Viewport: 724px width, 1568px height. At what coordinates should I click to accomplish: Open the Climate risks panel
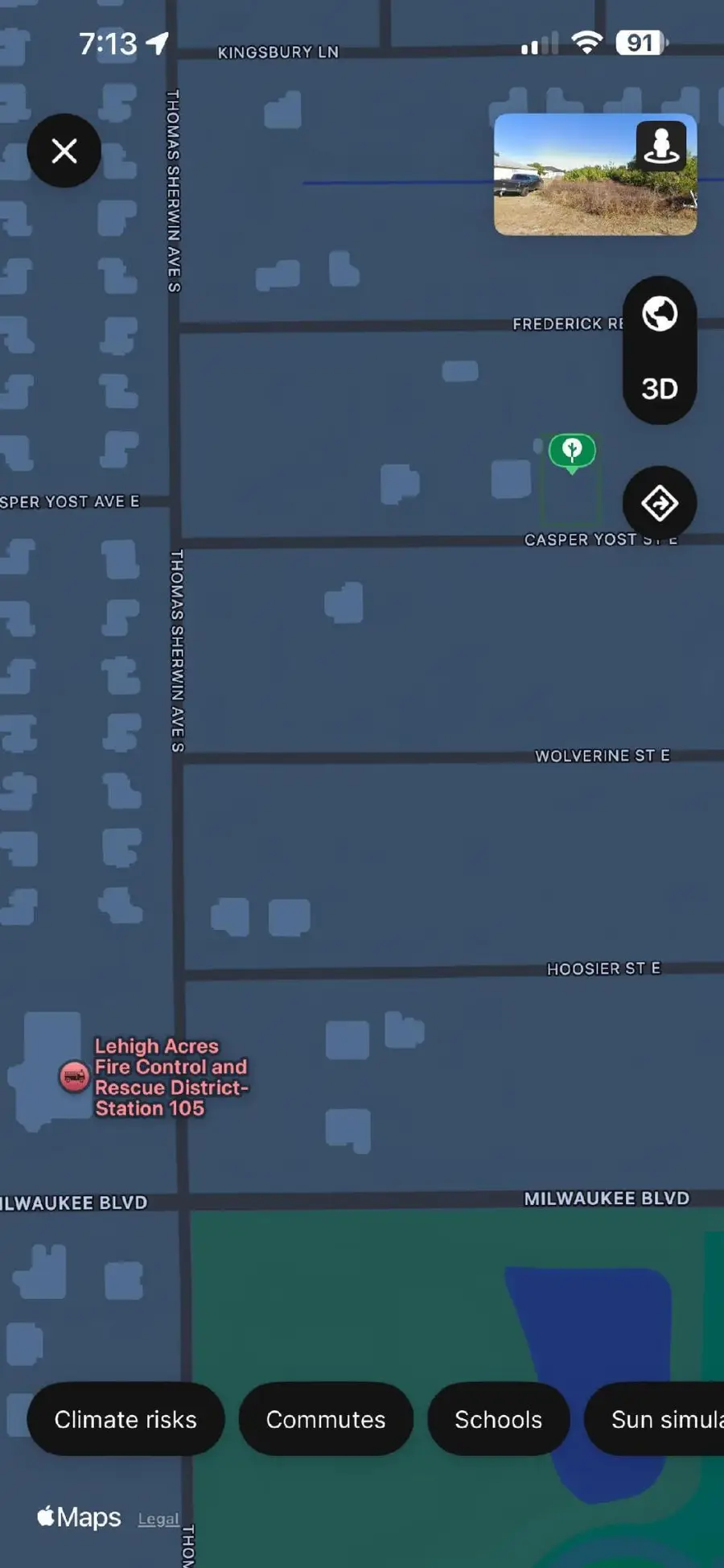pyautogui.click(x=125, y=1419)
